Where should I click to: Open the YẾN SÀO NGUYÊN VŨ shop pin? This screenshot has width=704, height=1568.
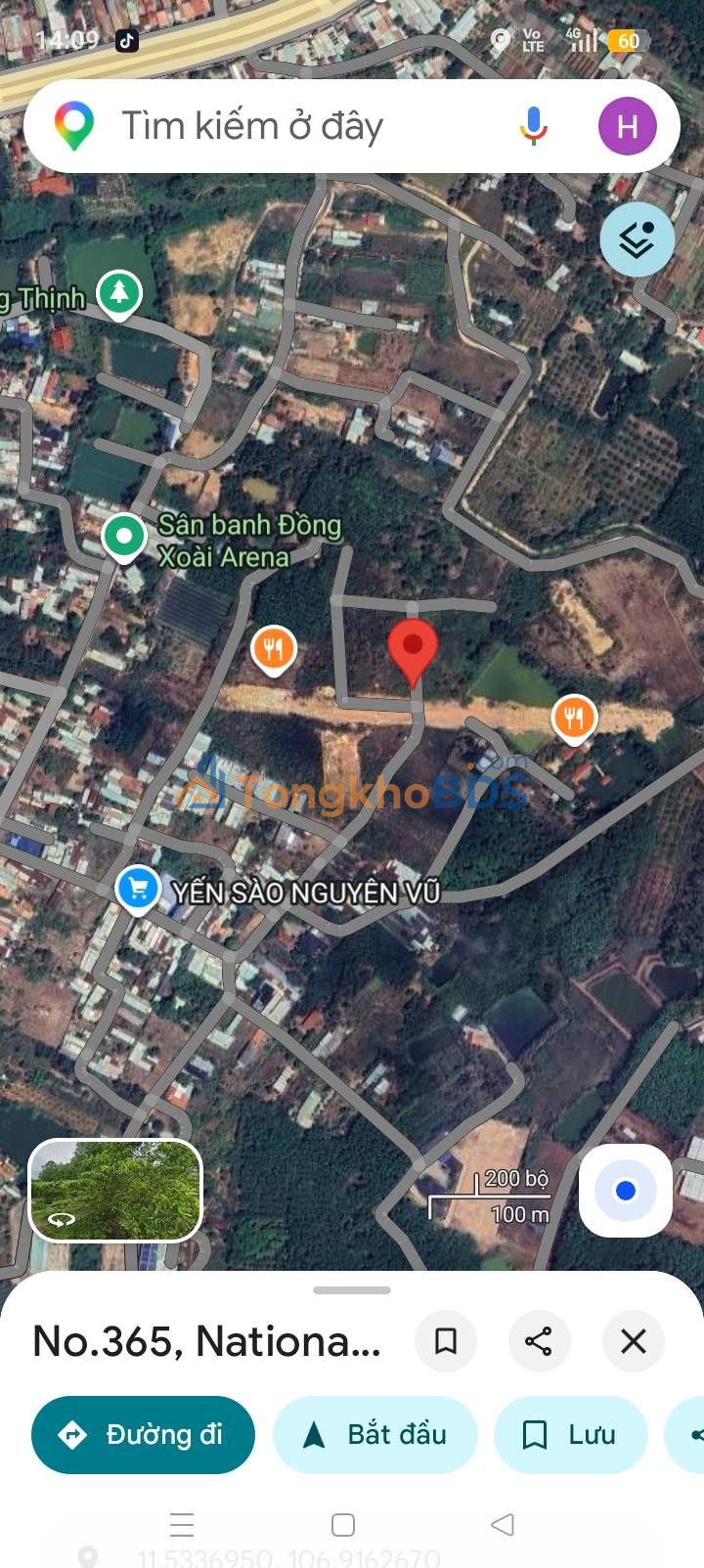(x=138, y=890)
